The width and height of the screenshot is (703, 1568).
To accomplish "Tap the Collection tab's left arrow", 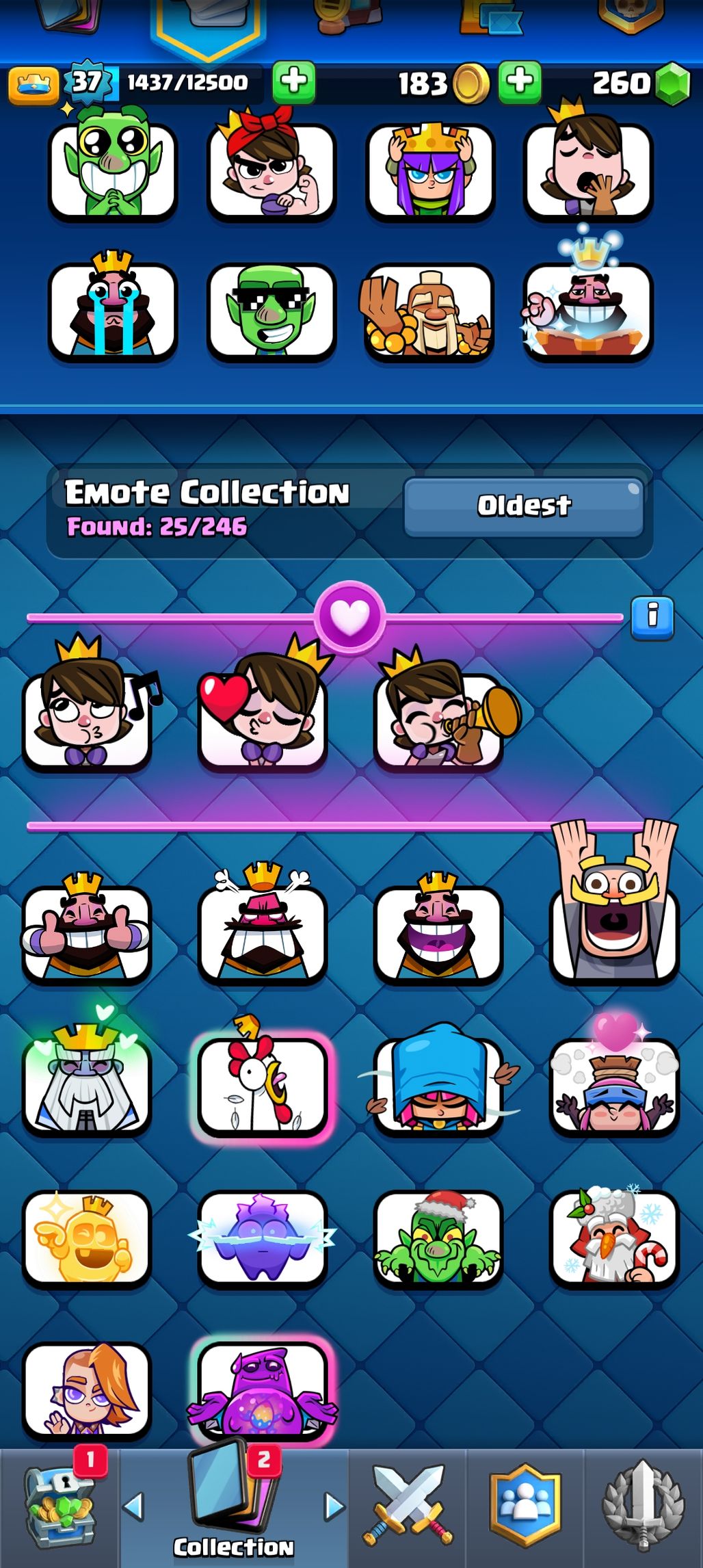I will coord(133,1506).
